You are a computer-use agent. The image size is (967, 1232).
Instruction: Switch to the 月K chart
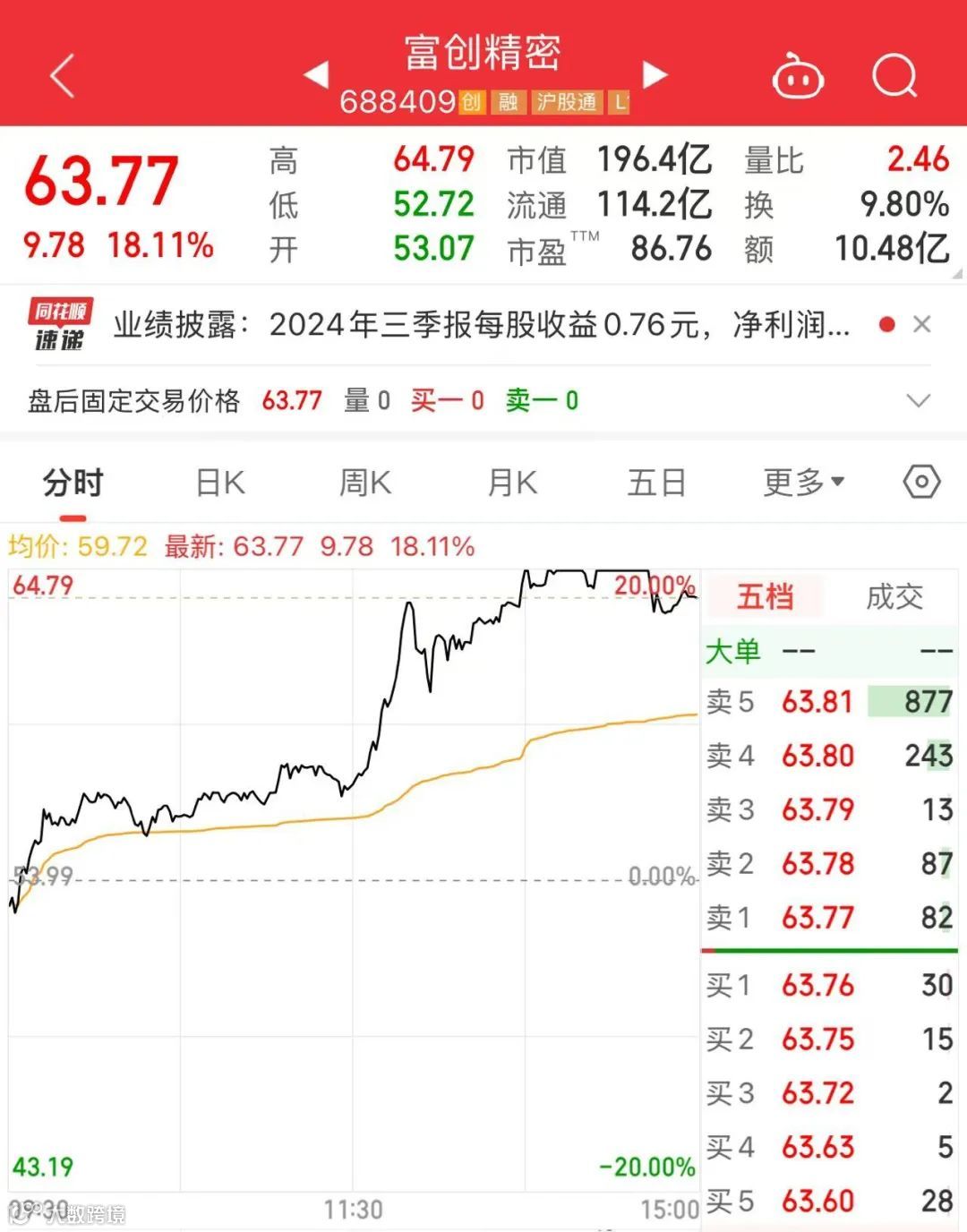coord(512,483)
